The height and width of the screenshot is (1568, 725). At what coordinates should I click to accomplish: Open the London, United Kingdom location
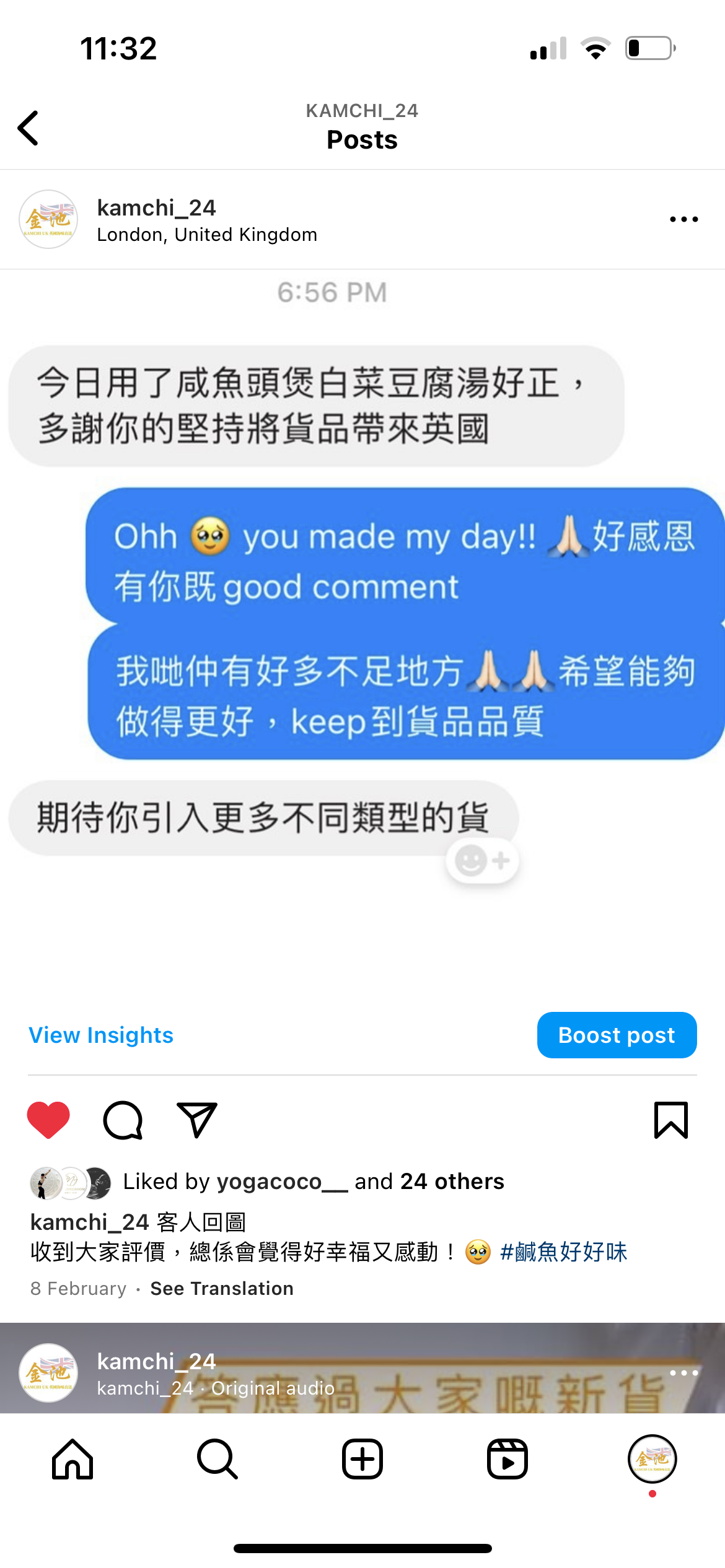pos(207,235)
